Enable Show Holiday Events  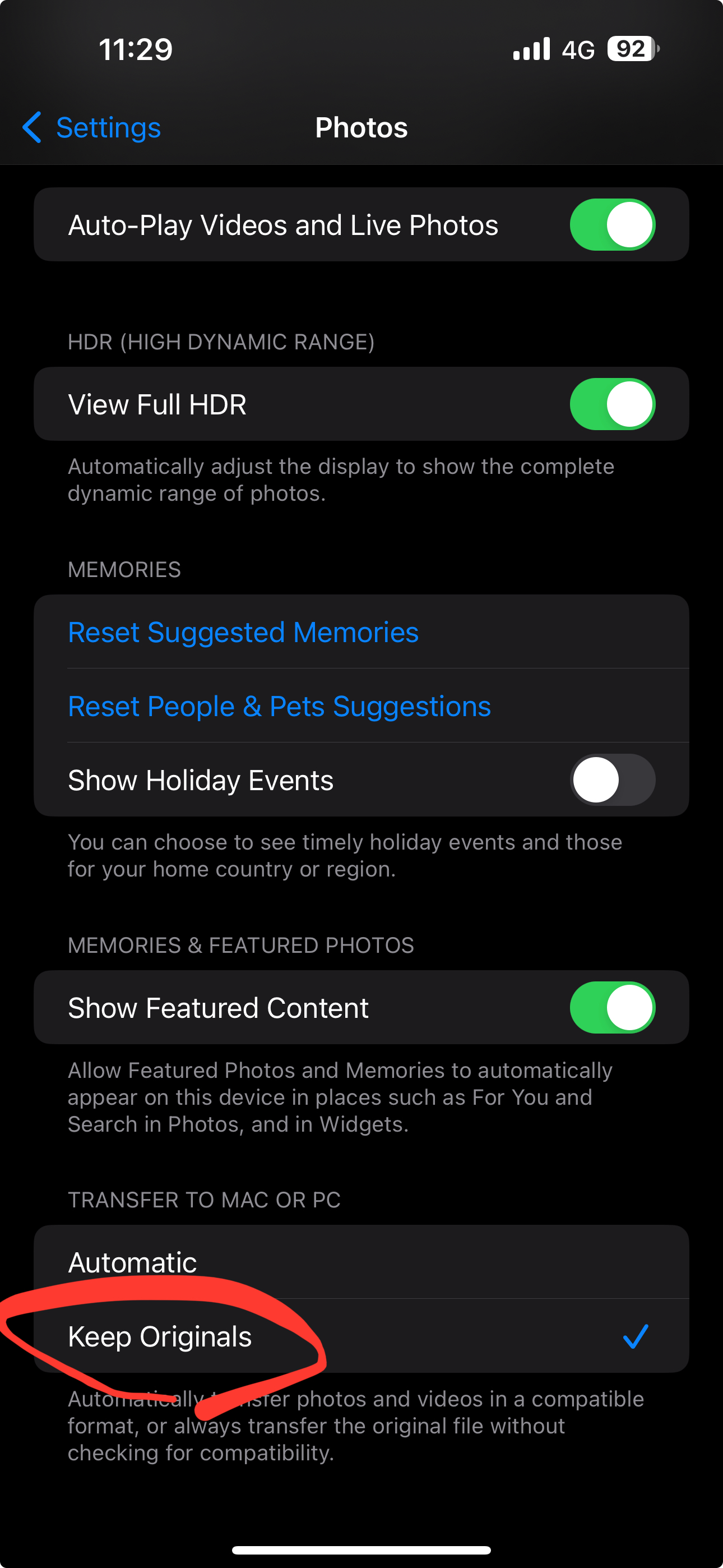611,780
